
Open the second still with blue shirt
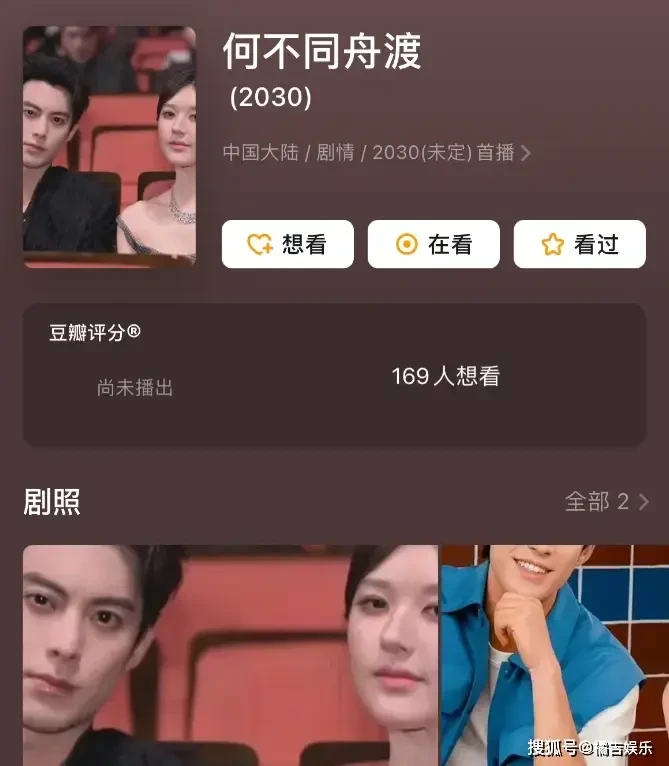(554, 655)
